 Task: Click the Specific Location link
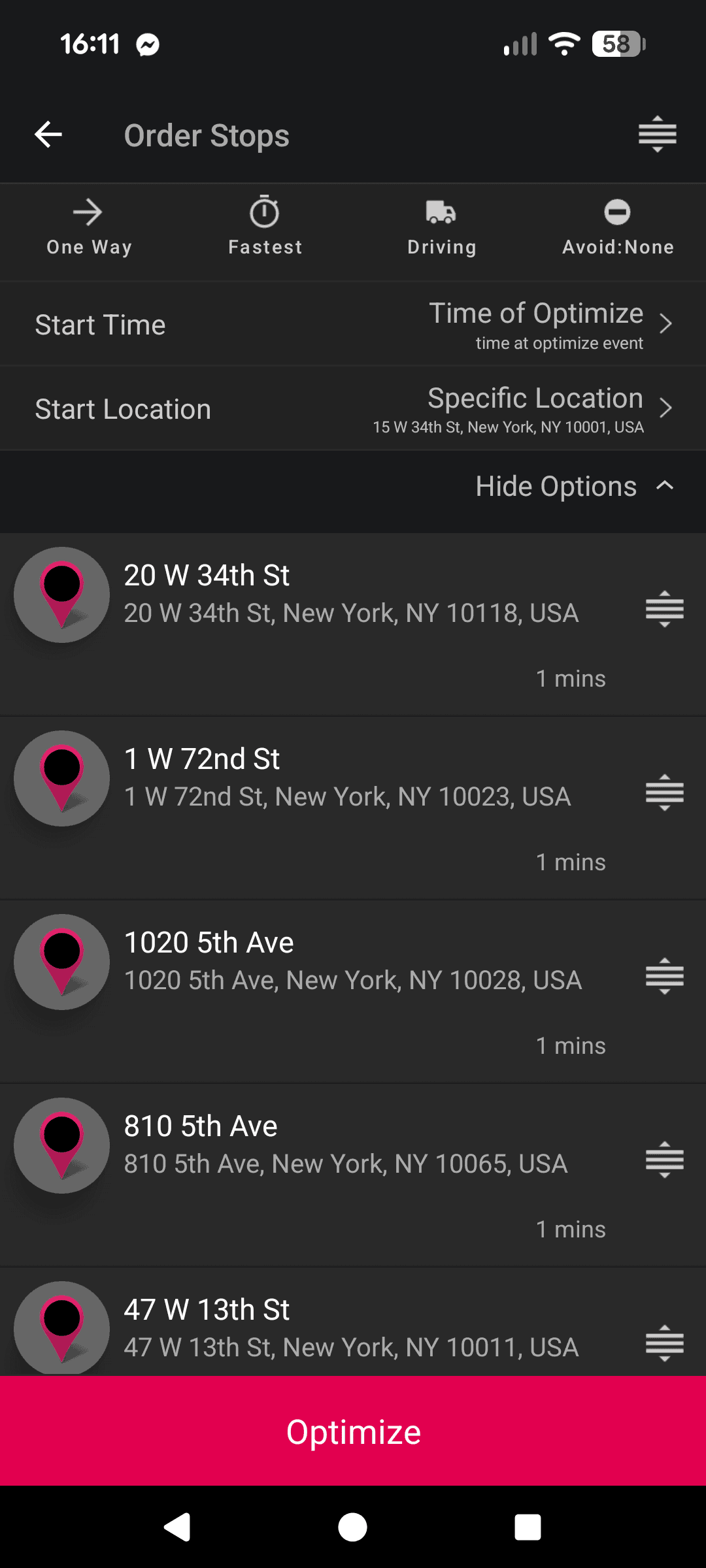[x=534, y=398]
